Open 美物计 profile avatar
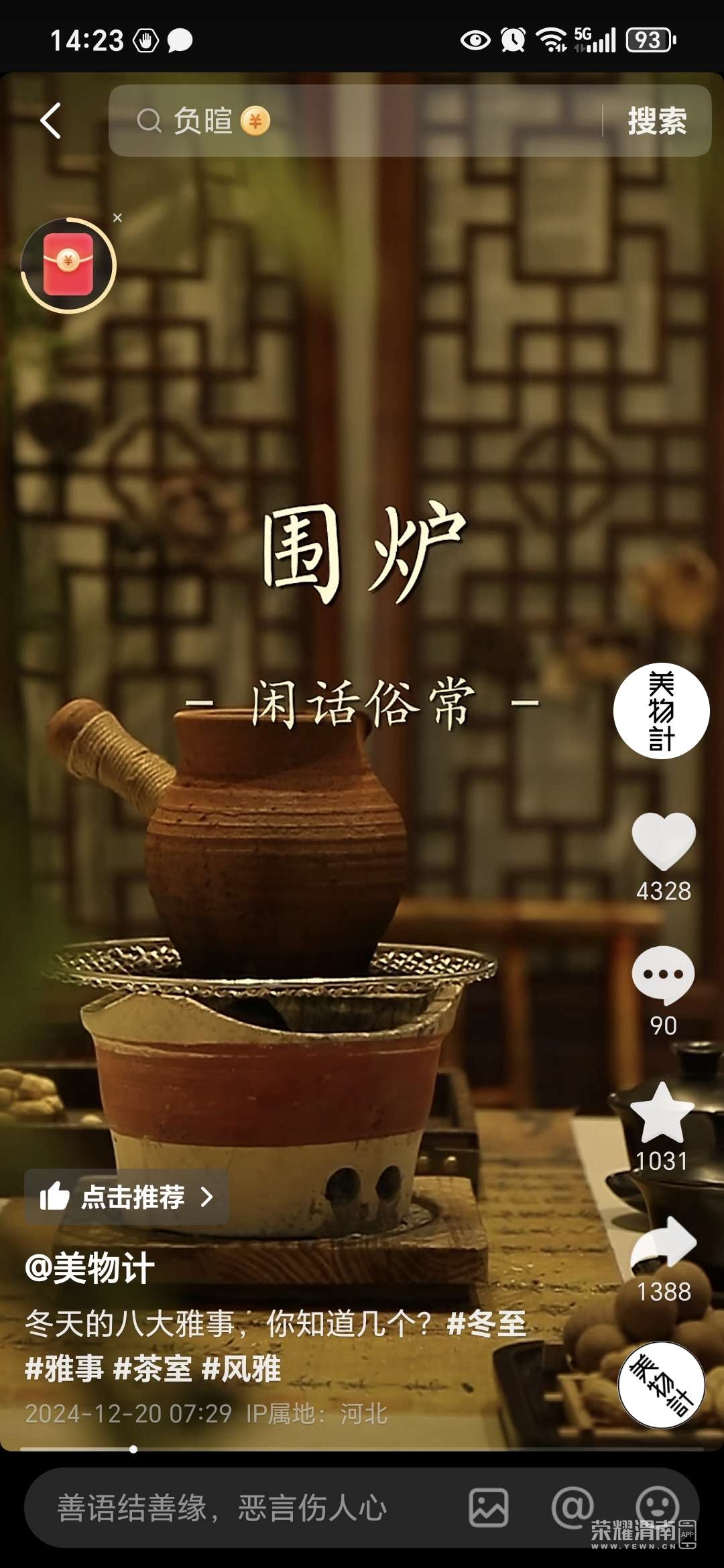 coord(661,710)
